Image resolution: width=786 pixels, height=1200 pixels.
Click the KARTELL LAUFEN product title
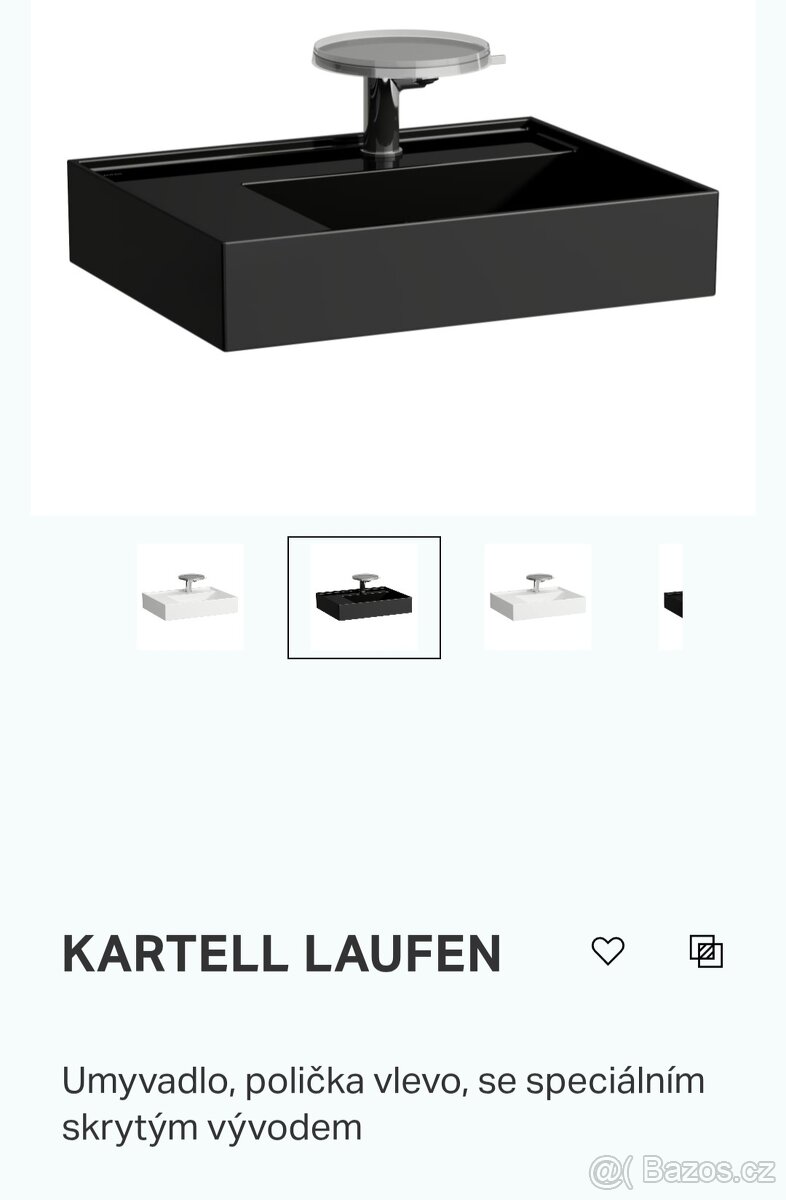(280, 950)
